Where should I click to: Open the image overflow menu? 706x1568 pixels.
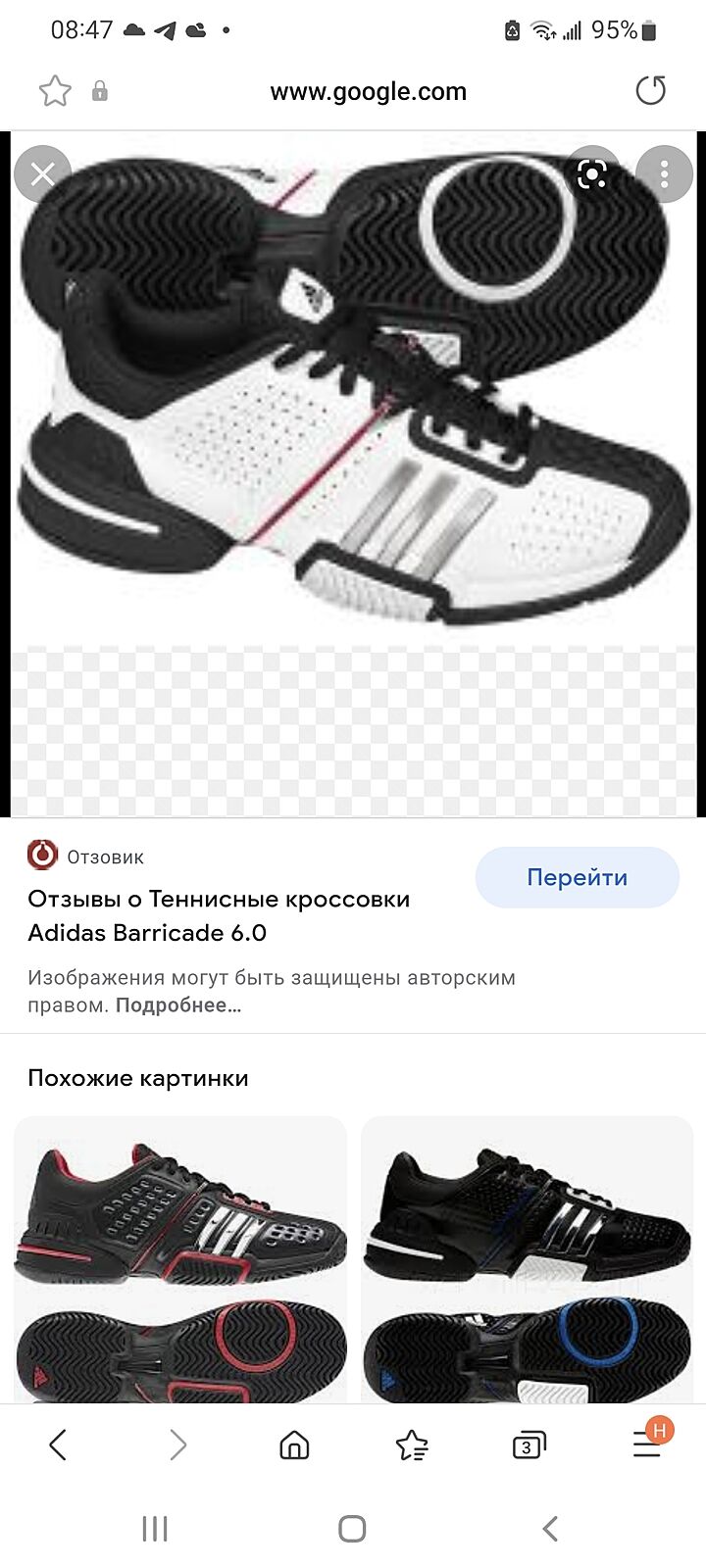click(664, 175)
